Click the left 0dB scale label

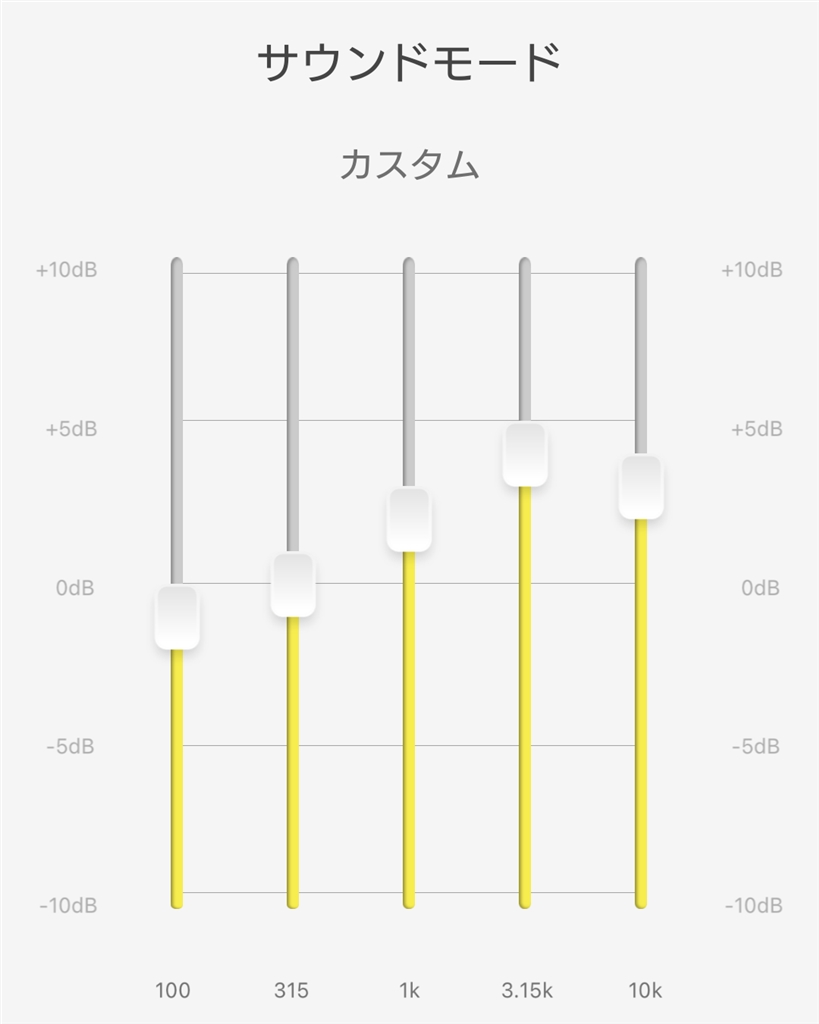tap(73, 587)
